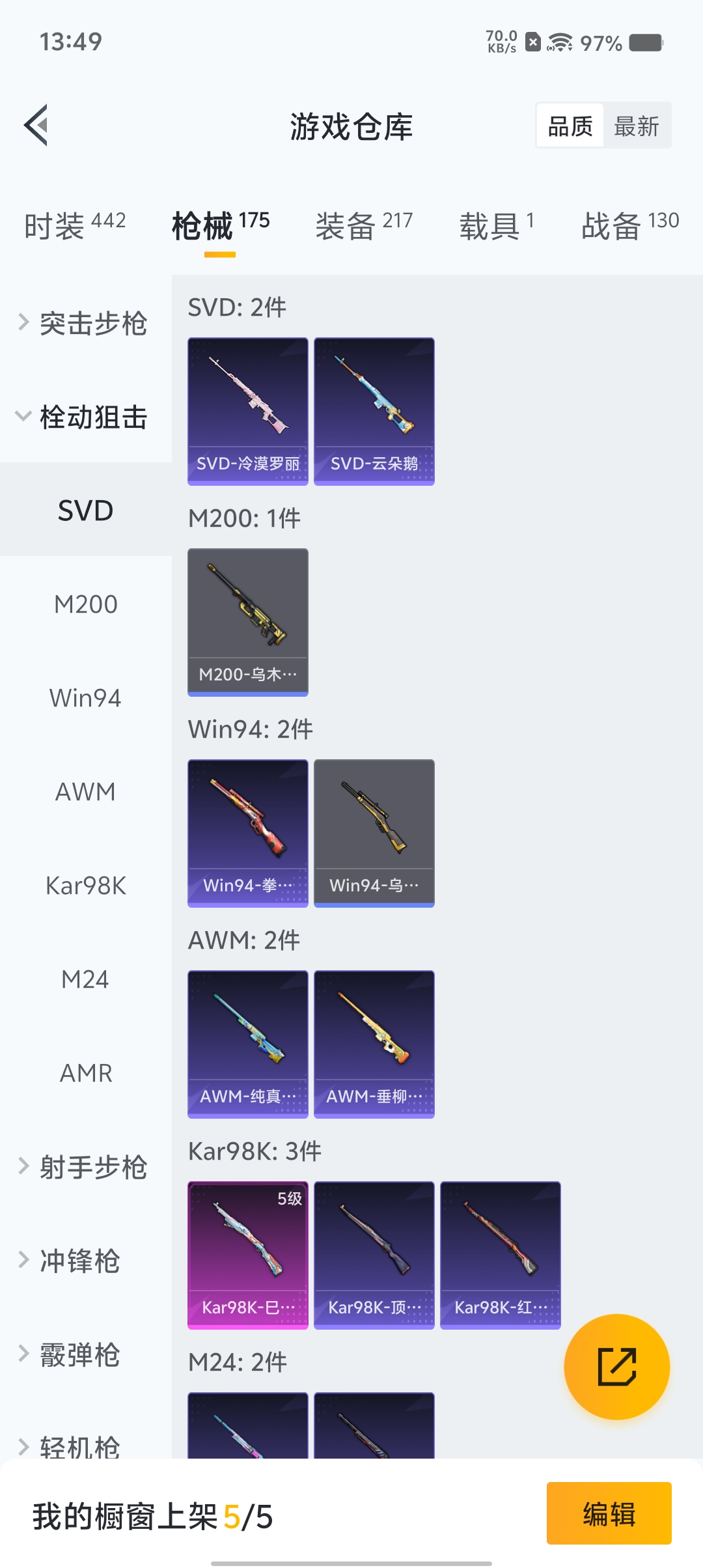
Task: Go back using the top-left arrow
Action: pyautogui.click(x=36, y=125)
